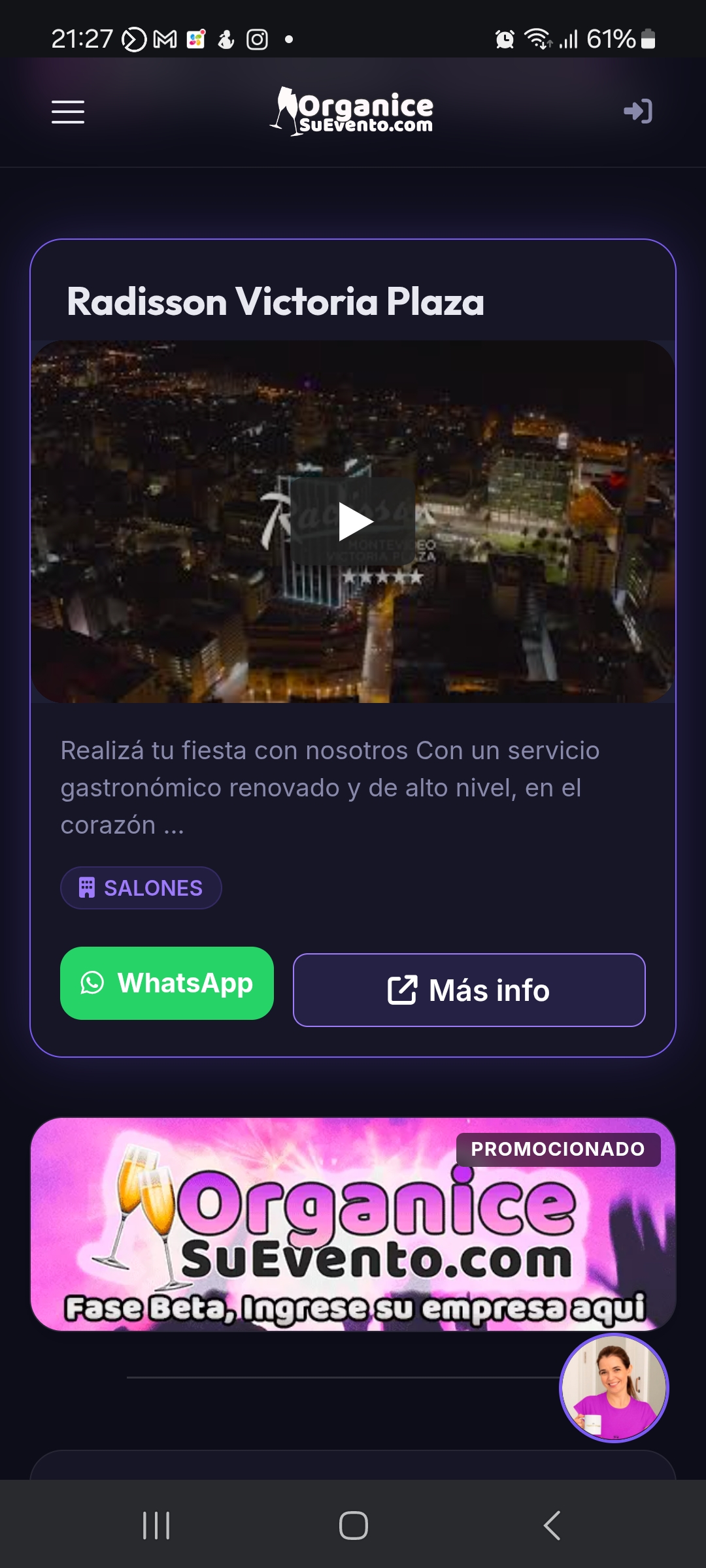The width and height of the screenshot is (706, 1568).
Task: Tap the login arrow icon at top right
Action: tap(637, 112)
